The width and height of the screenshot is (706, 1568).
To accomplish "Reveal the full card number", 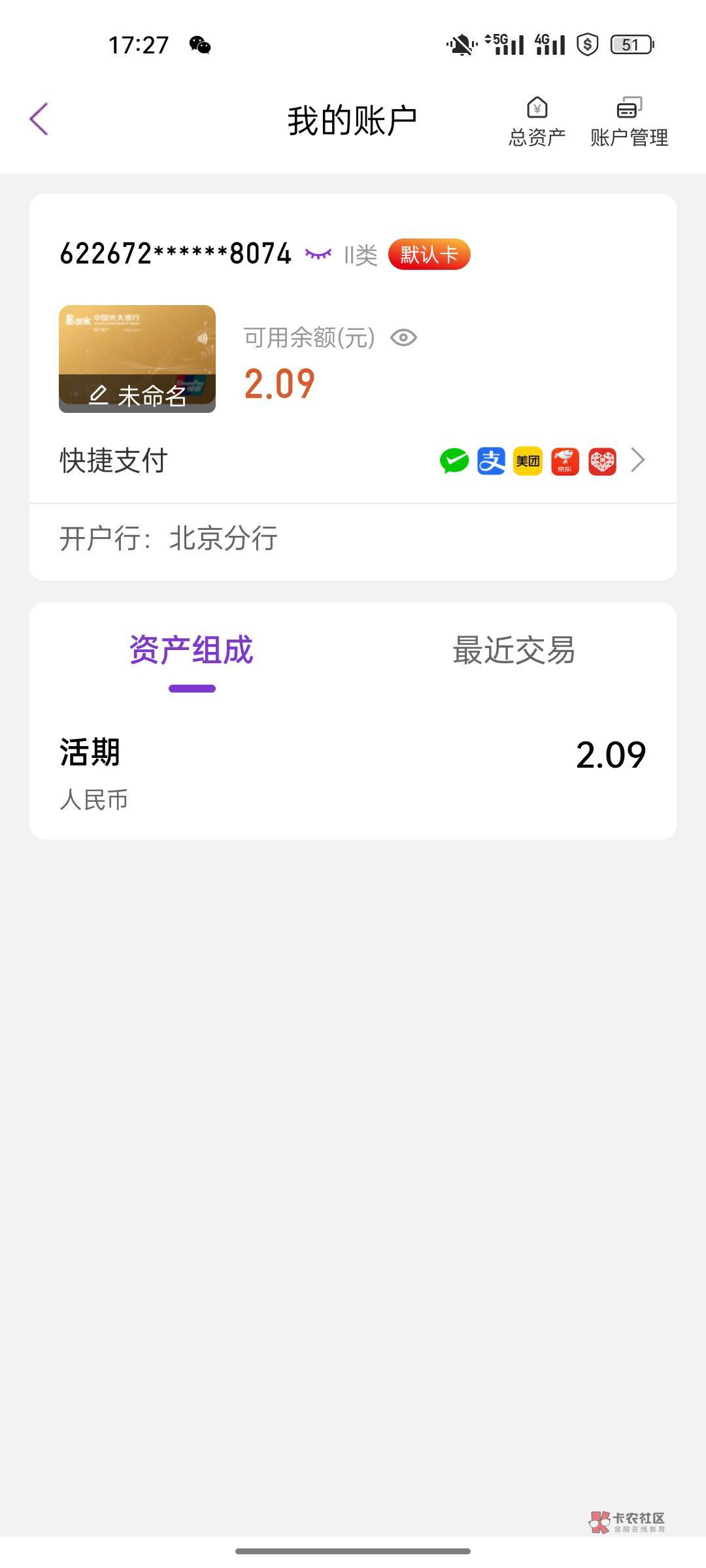I will point(318,254).
